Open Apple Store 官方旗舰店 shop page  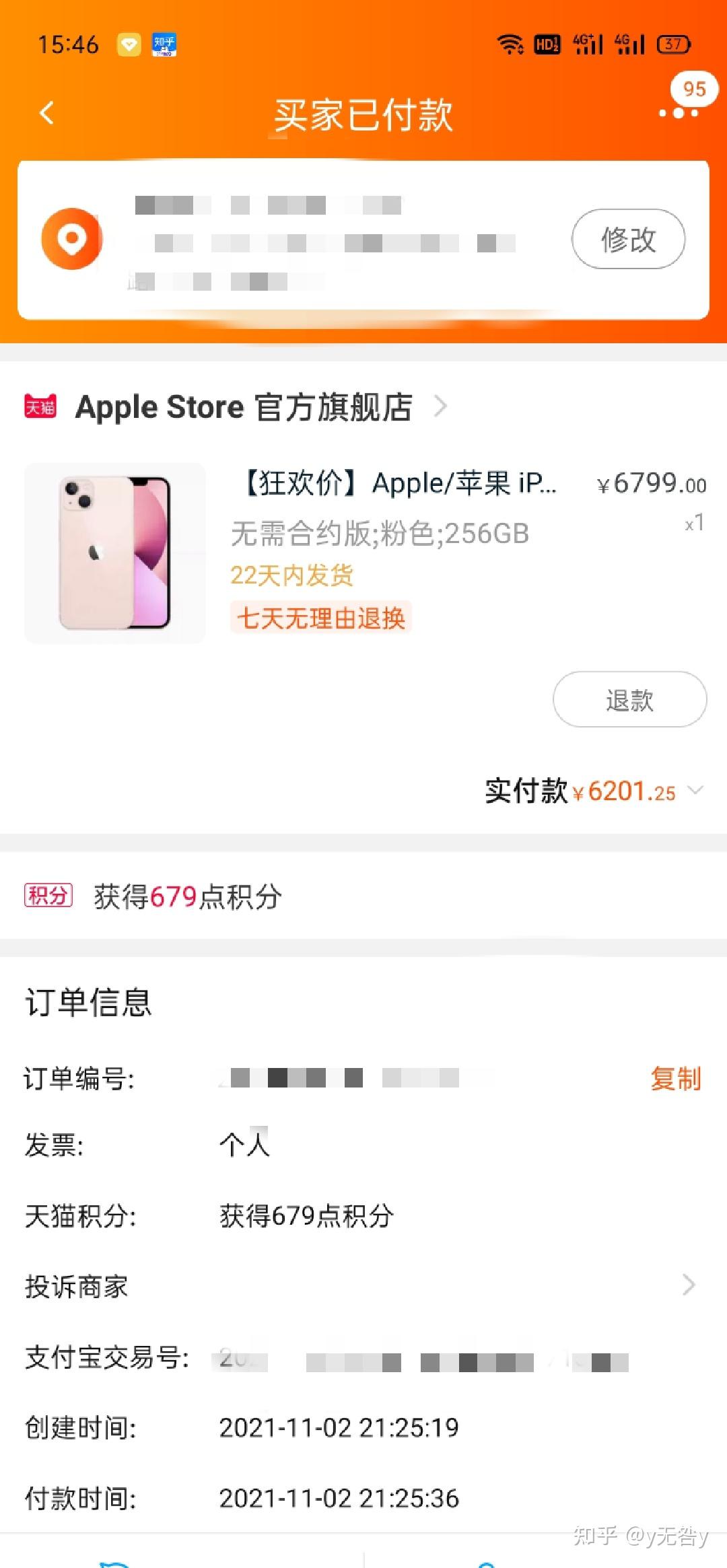click(x=236, y=406)
